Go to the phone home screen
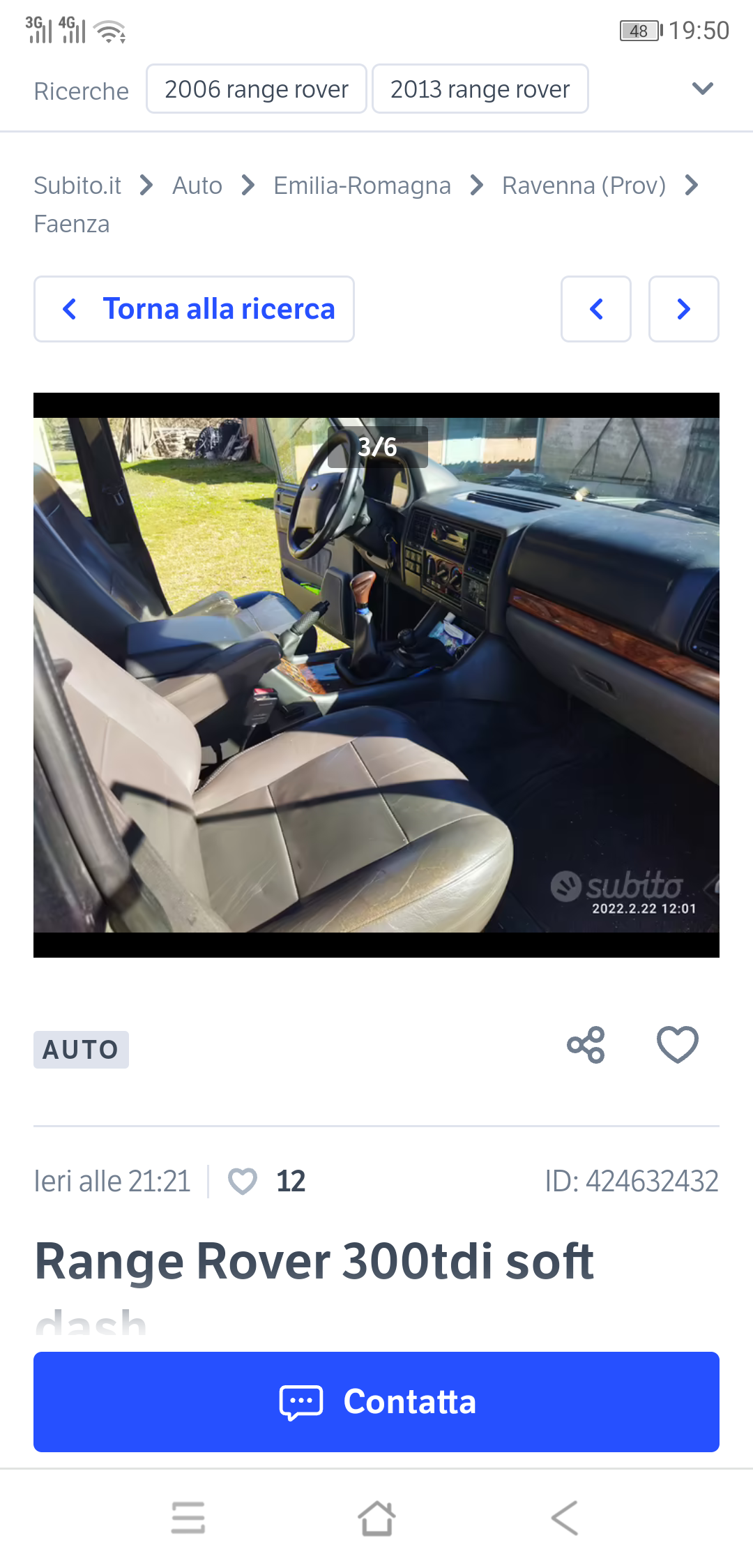Viewport: 753px width, 1568px height. (x=376, y=1518)
